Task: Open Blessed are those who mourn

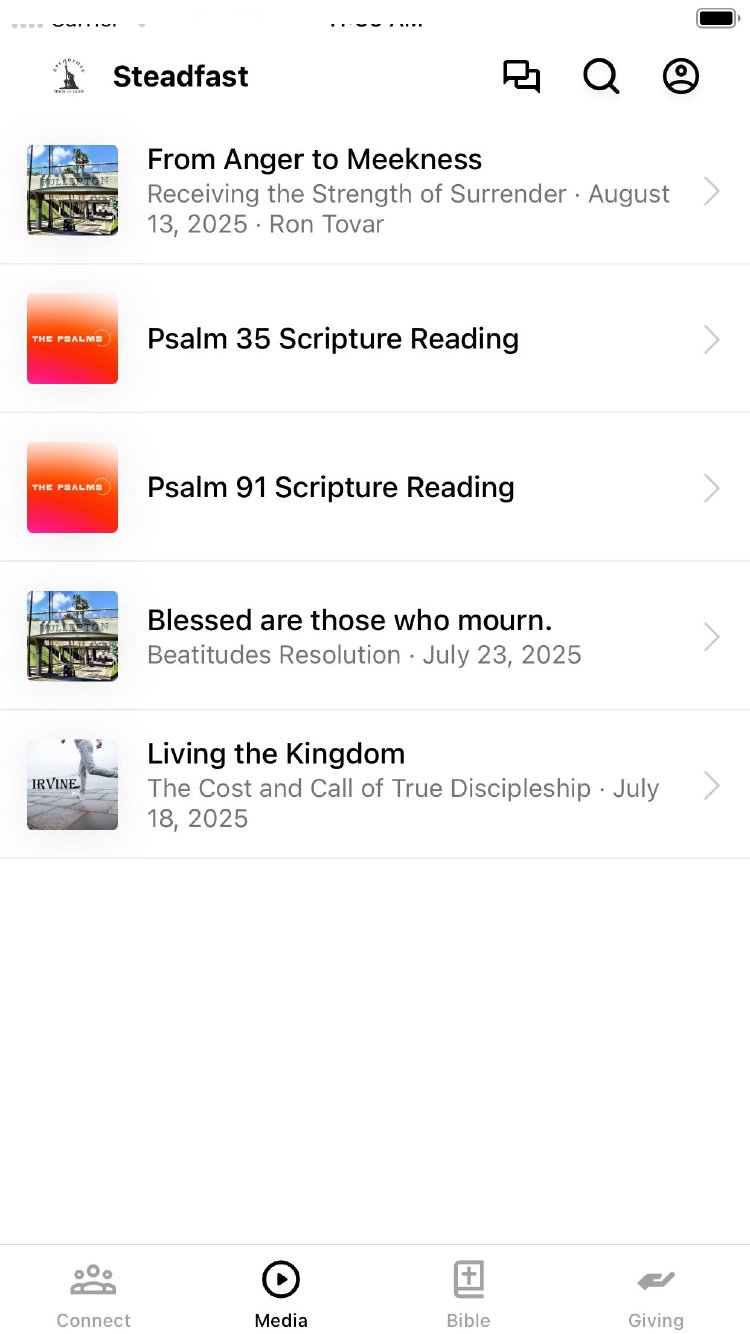Action: 375,636
